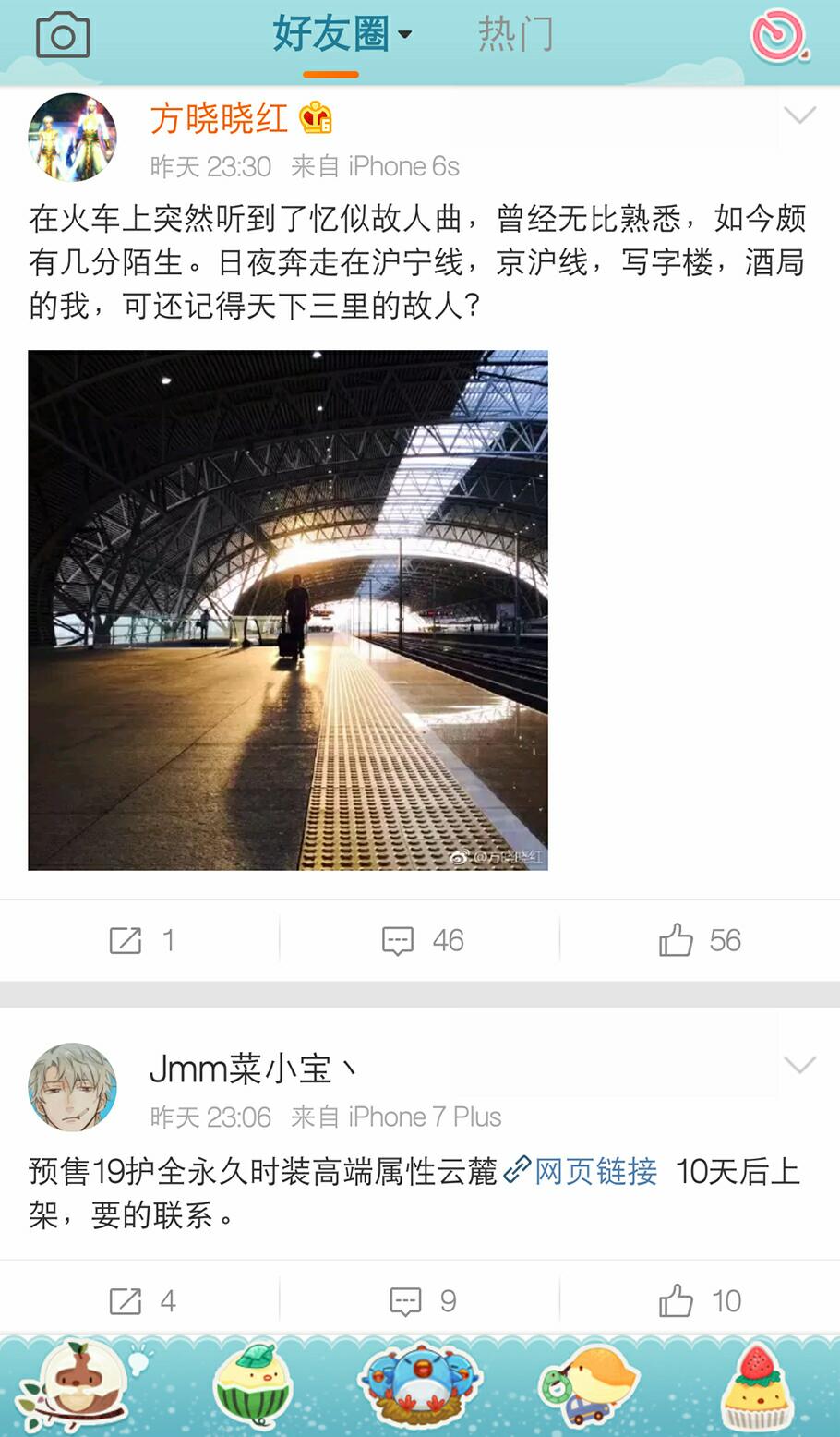Image resolution: width=840 pixels, height=1437 pixels.
Task: Repost Jmm菜小宝's post
Action: (x=140, y=1301)
